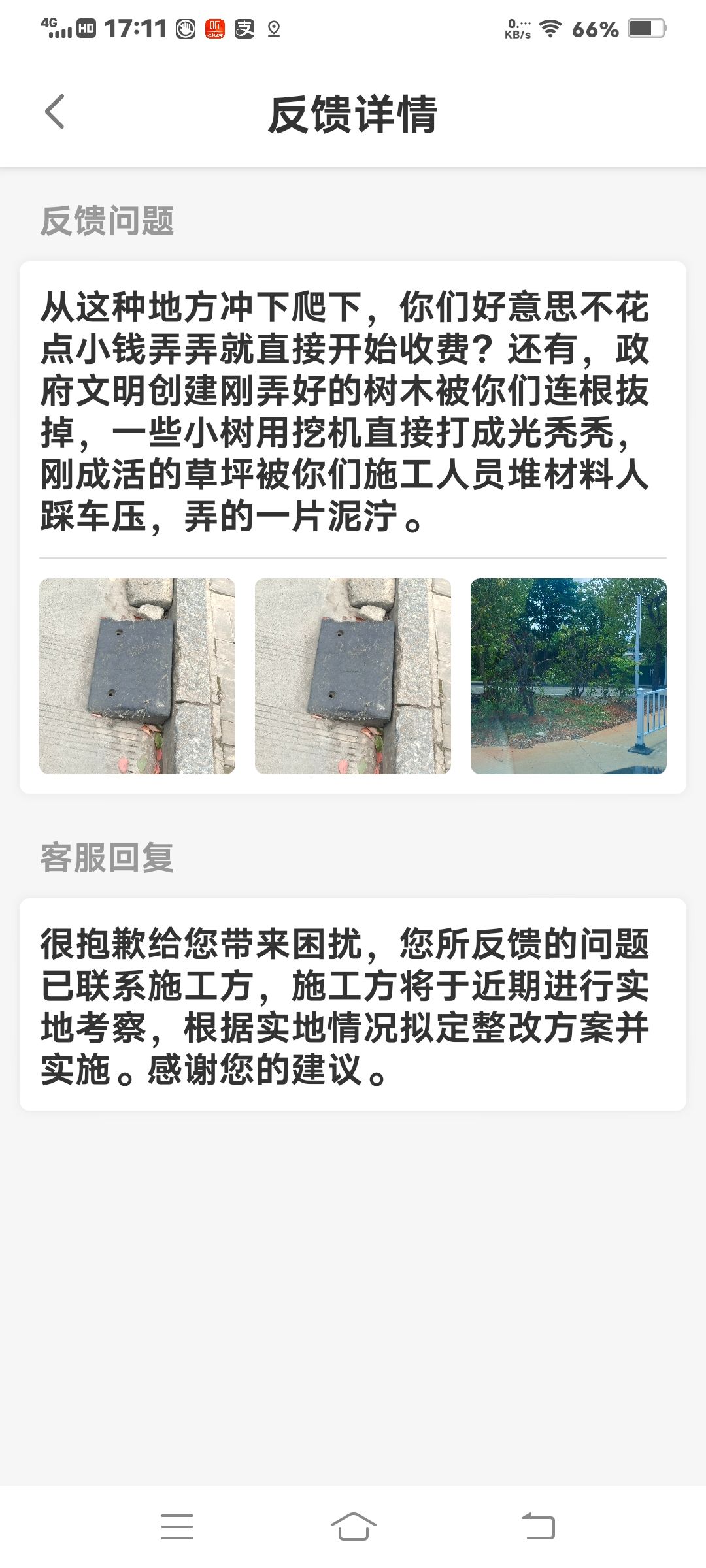Open the first attached curb ramp photo
Screen dimensions: 706x1568
point(137,676)
